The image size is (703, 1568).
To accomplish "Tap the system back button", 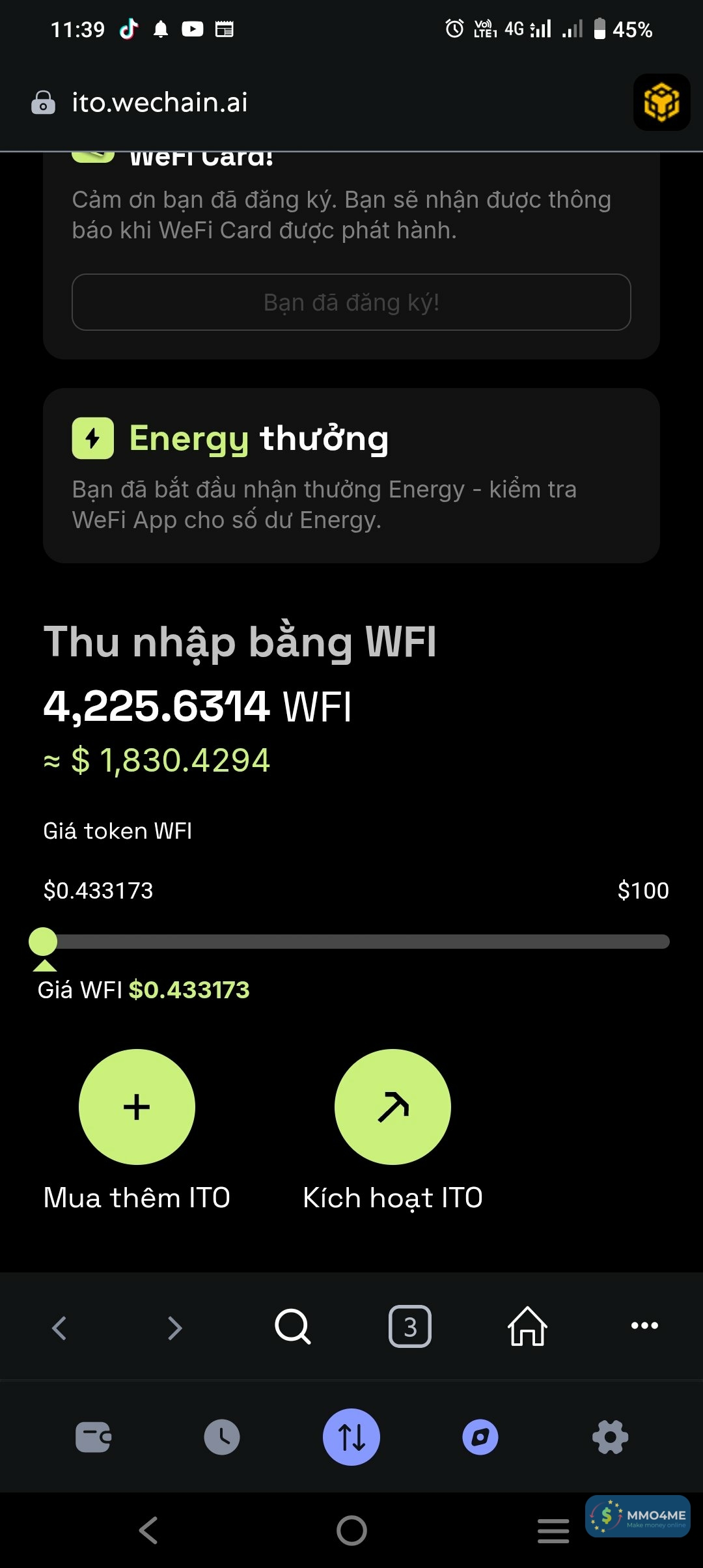I will click(x=149, y=1530).
